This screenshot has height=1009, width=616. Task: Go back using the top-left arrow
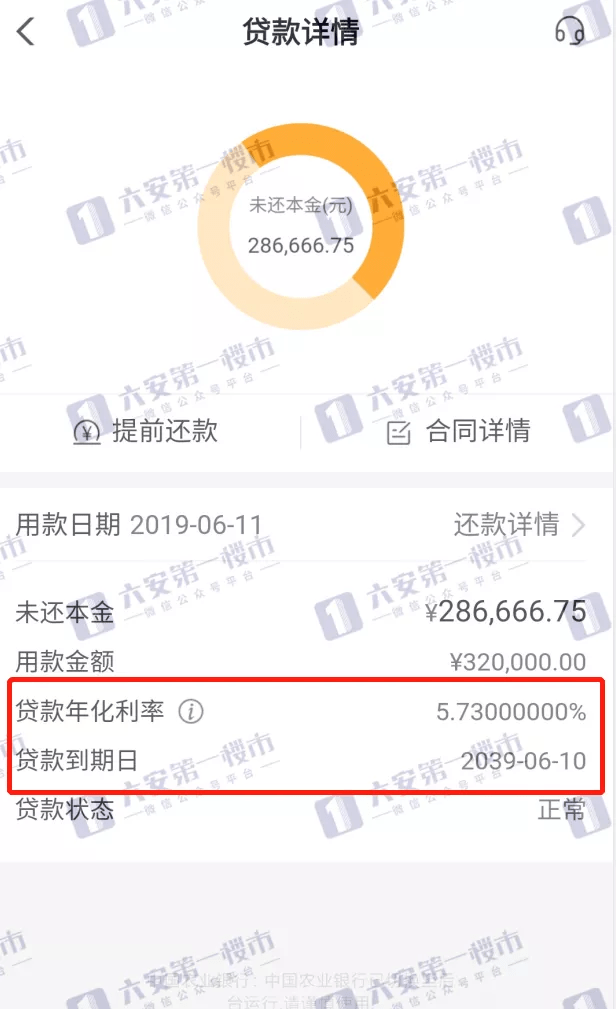26,31
